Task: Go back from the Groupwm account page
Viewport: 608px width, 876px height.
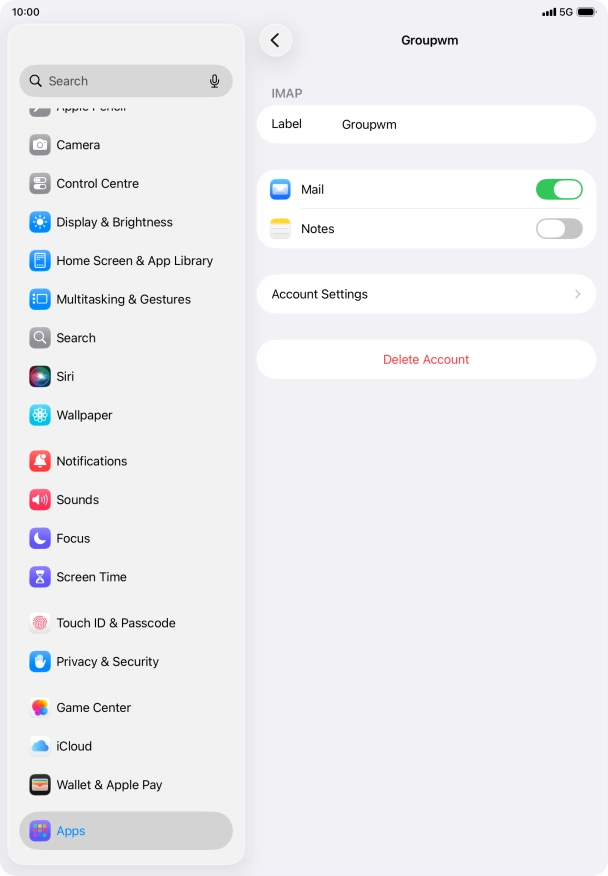Action: coord(275,40)
